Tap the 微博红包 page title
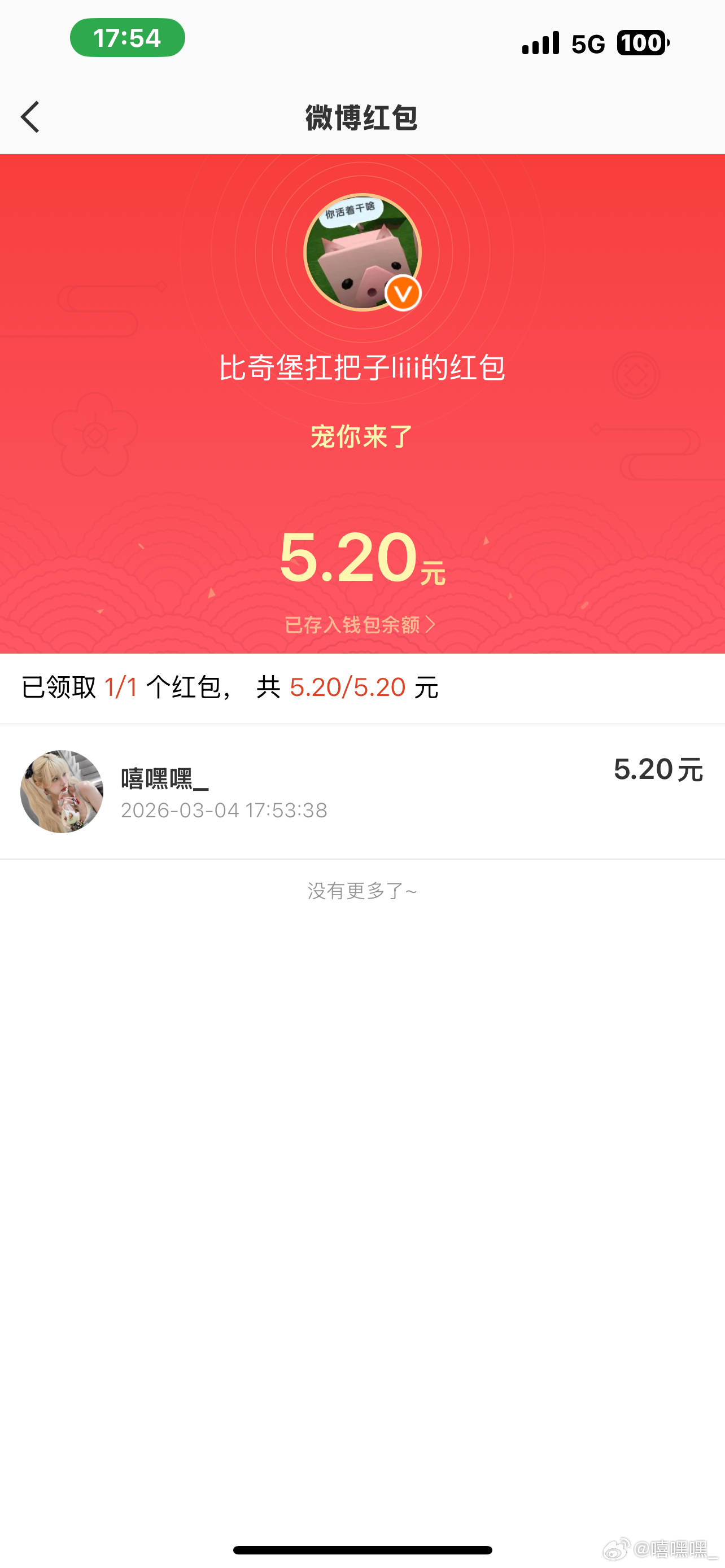 pyautogui.click(x=362, y=116)
